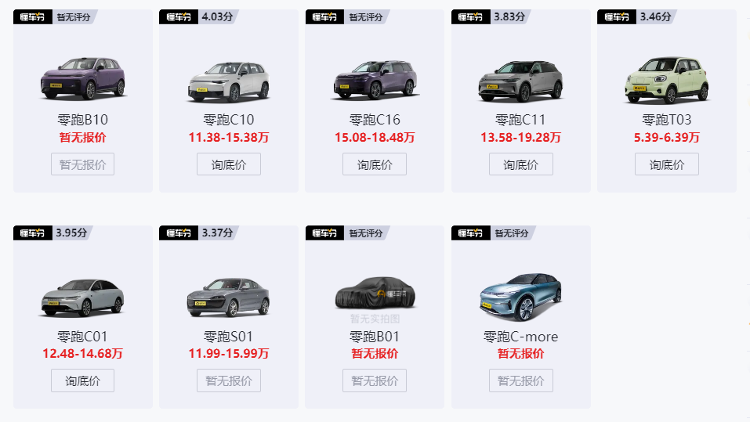Open the 零跑C16 car card
750x422 pixels.
click(x=375, y=80)
